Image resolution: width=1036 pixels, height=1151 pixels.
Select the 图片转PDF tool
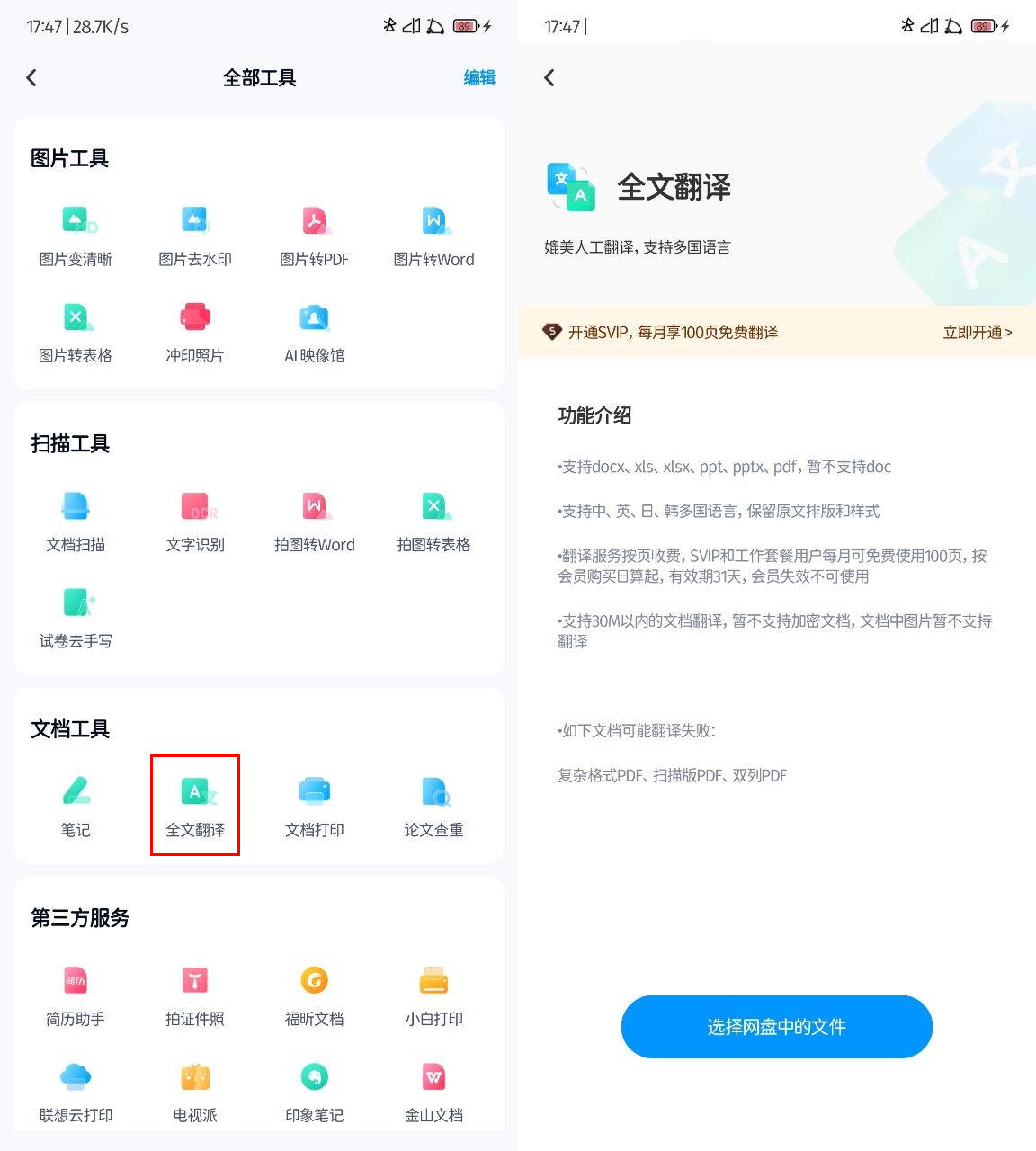pos(314,236)
